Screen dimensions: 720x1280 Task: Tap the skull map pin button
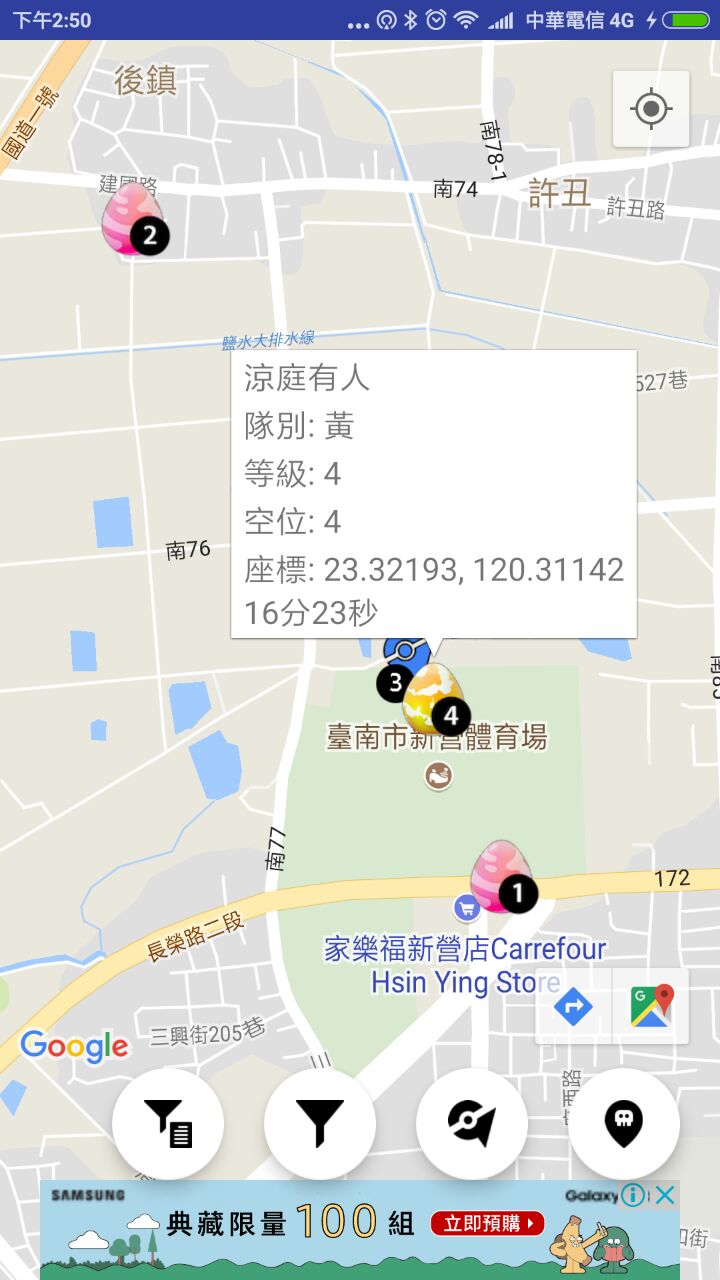click(624, 1124)
